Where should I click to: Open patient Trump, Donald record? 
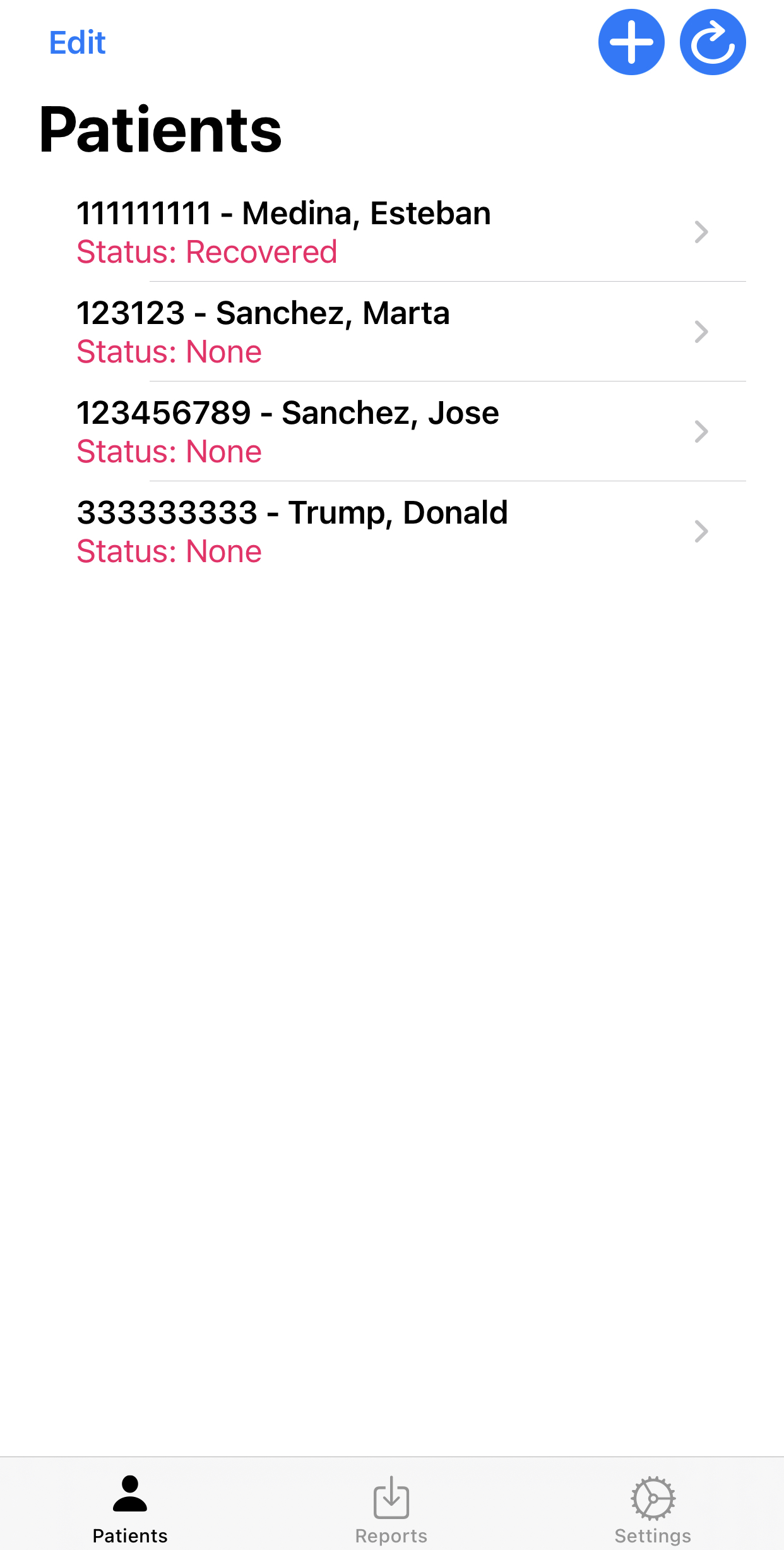[391, 531]
